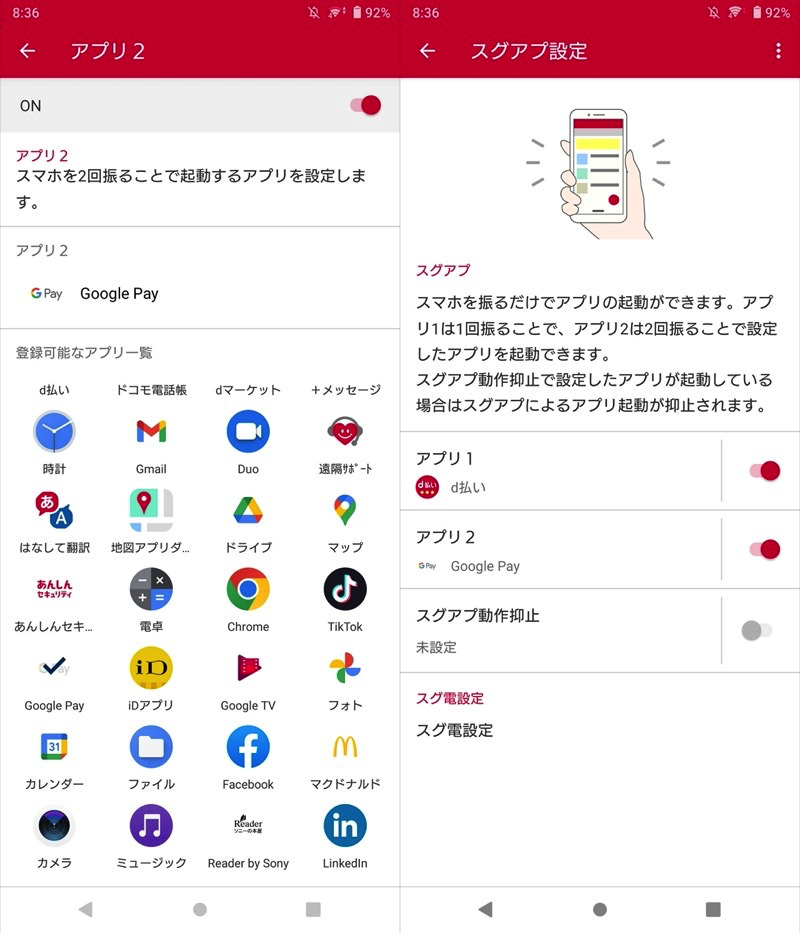This screenshot has width=800, height=933.
Task: Open スグ電設定
Action: click(x=455, y=730)
